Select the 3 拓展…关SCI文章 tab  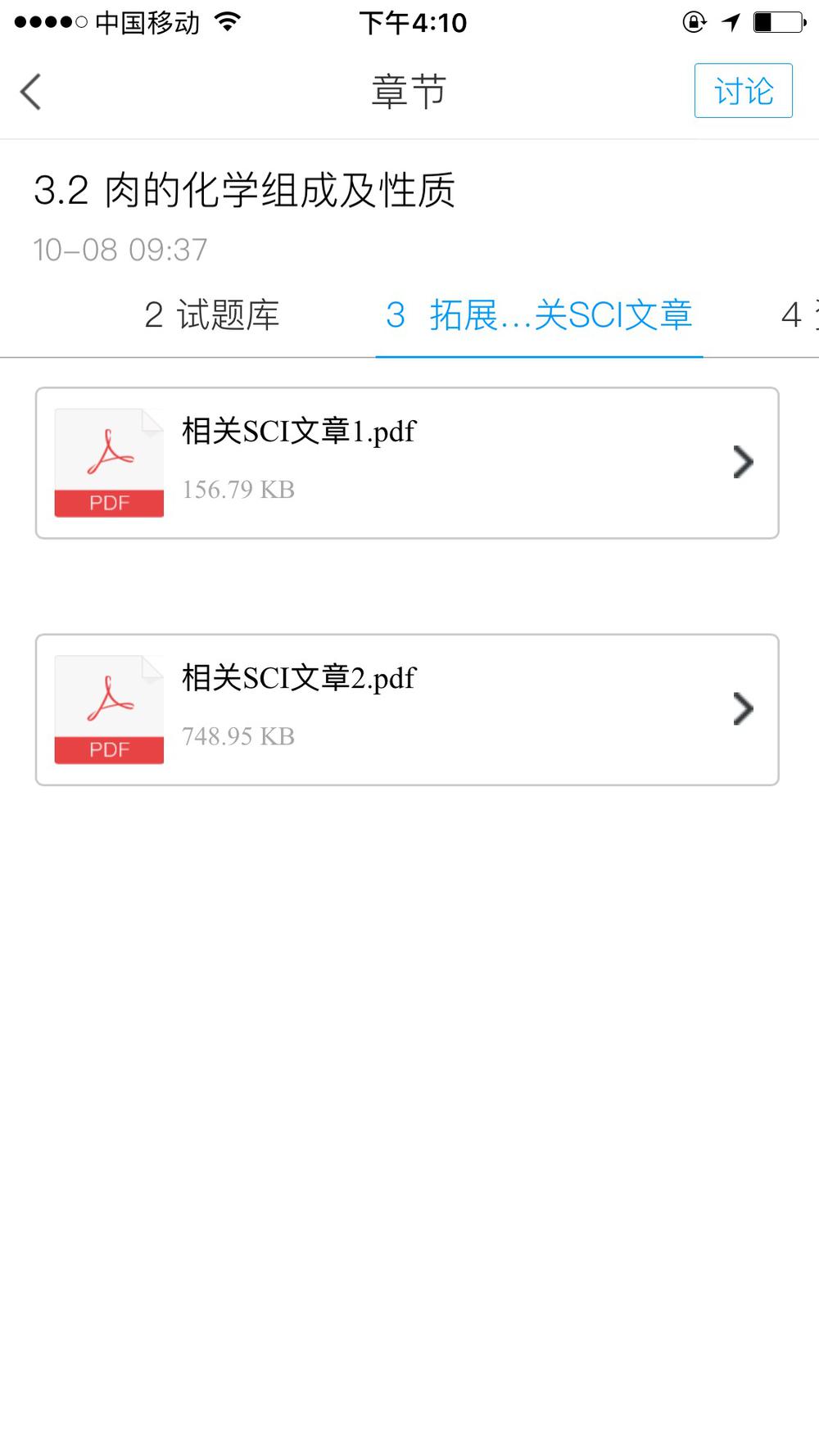[539, 315]
